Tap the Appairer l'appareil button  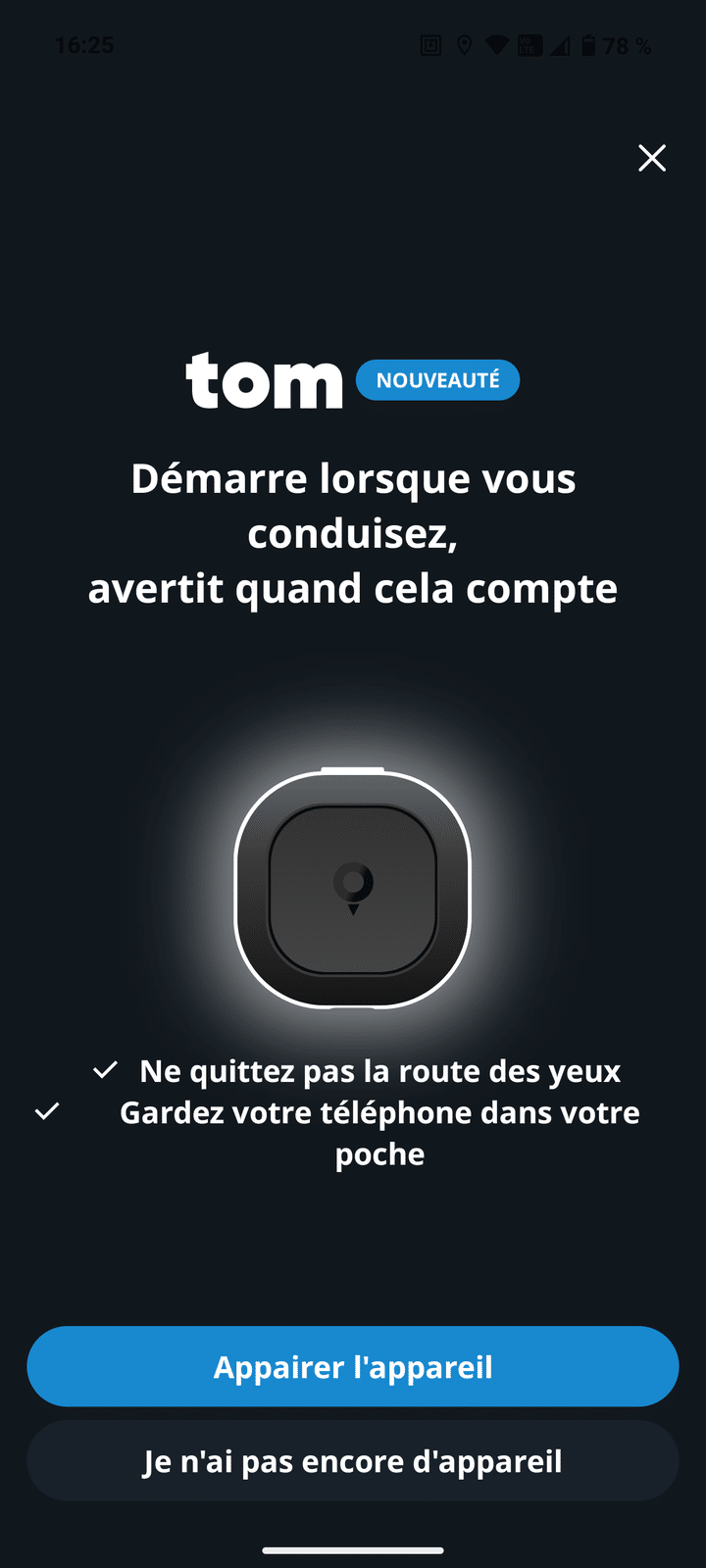click(353, 1366)
